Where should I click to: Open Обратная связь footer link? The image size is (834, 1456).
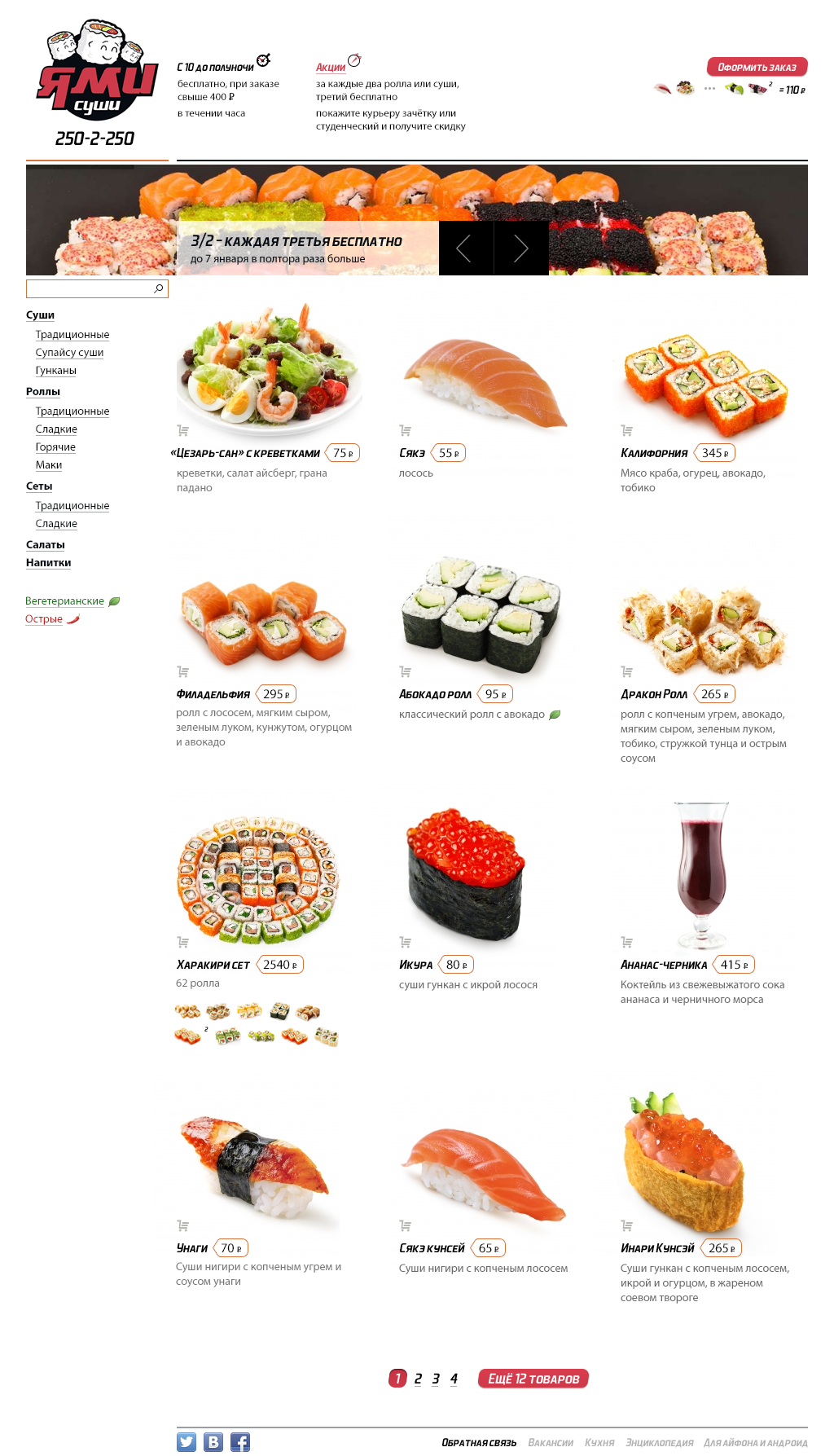479,1443
